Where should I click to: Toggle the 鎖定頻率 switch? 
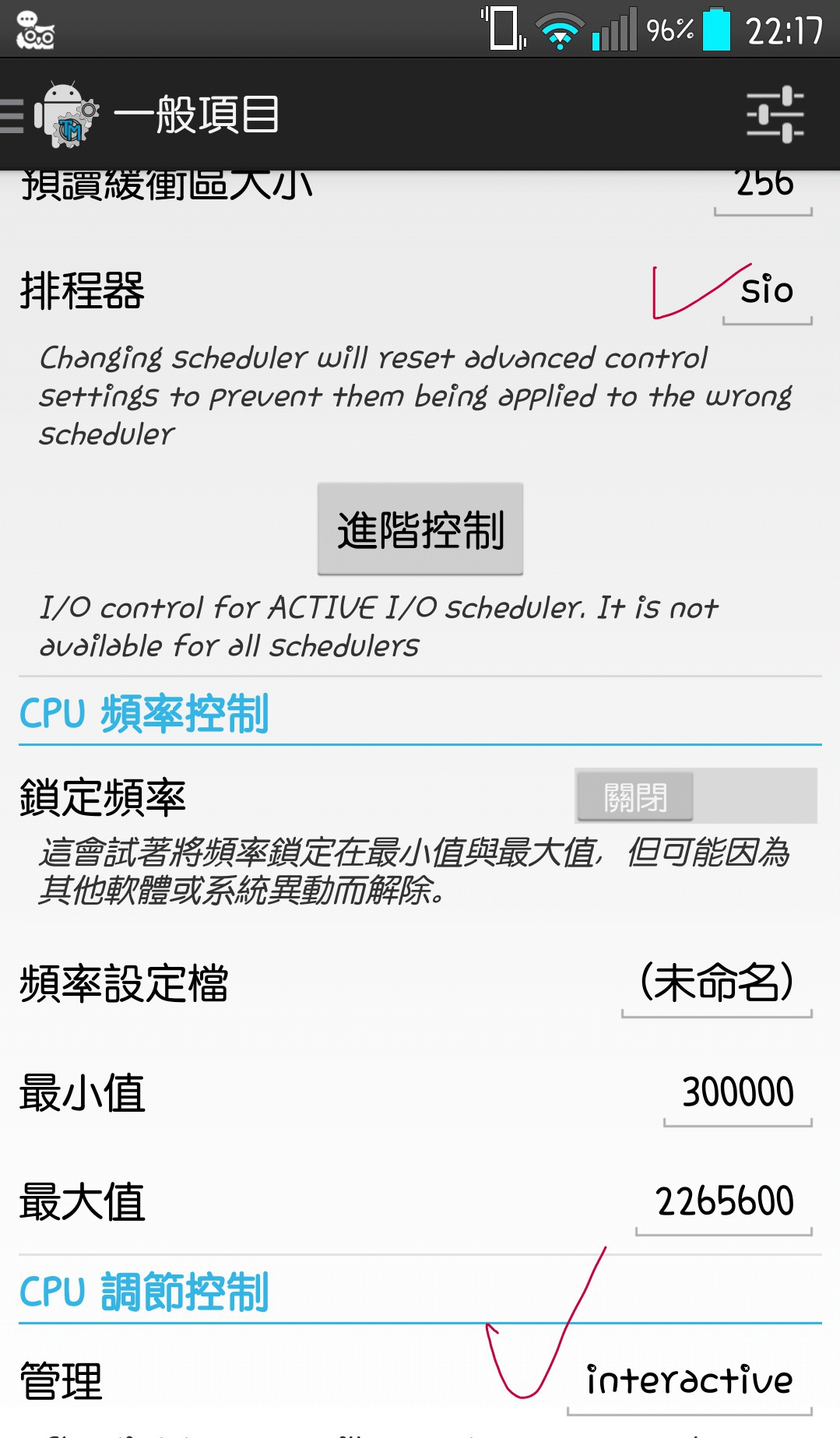pyautogui.click(x=696, y=796)
